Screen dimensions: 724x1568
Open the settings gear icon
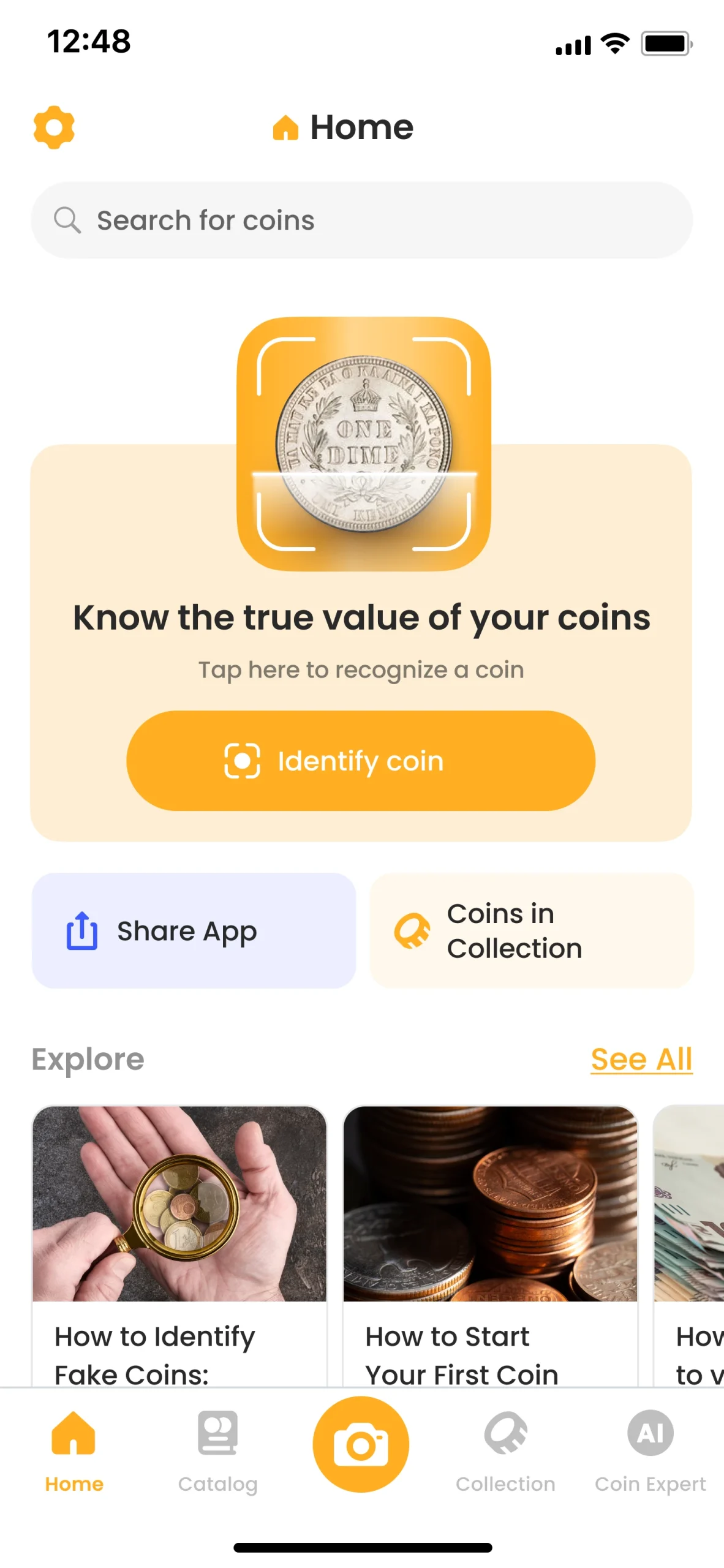(54, 127)
